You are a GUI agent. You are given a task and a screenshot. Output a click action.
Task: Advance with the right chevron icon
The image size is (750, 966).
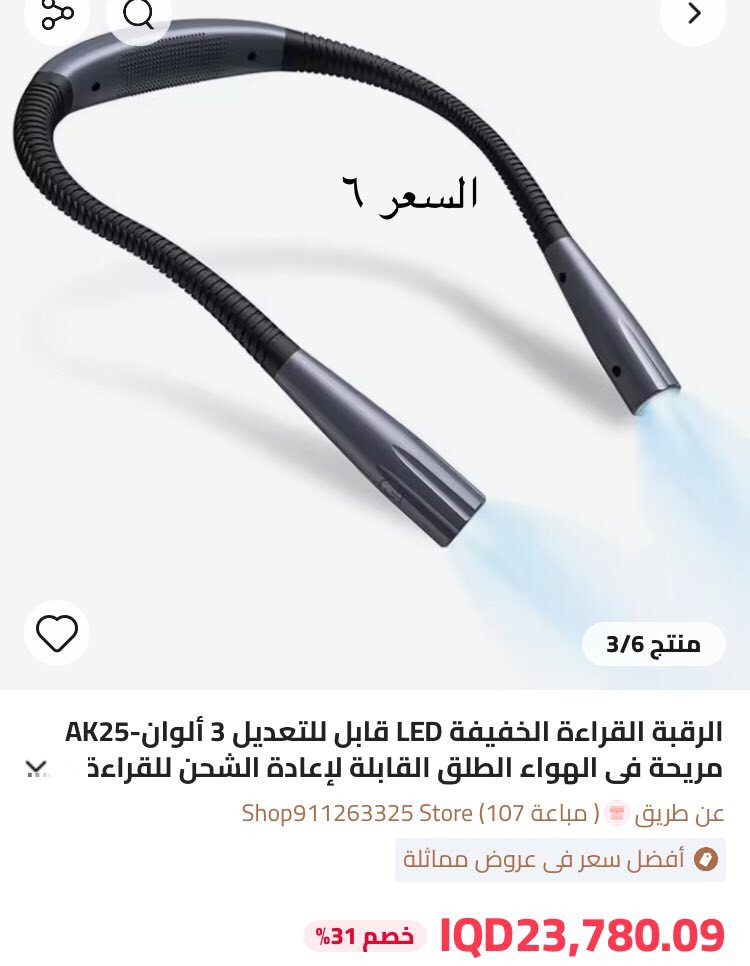(693, 15)
